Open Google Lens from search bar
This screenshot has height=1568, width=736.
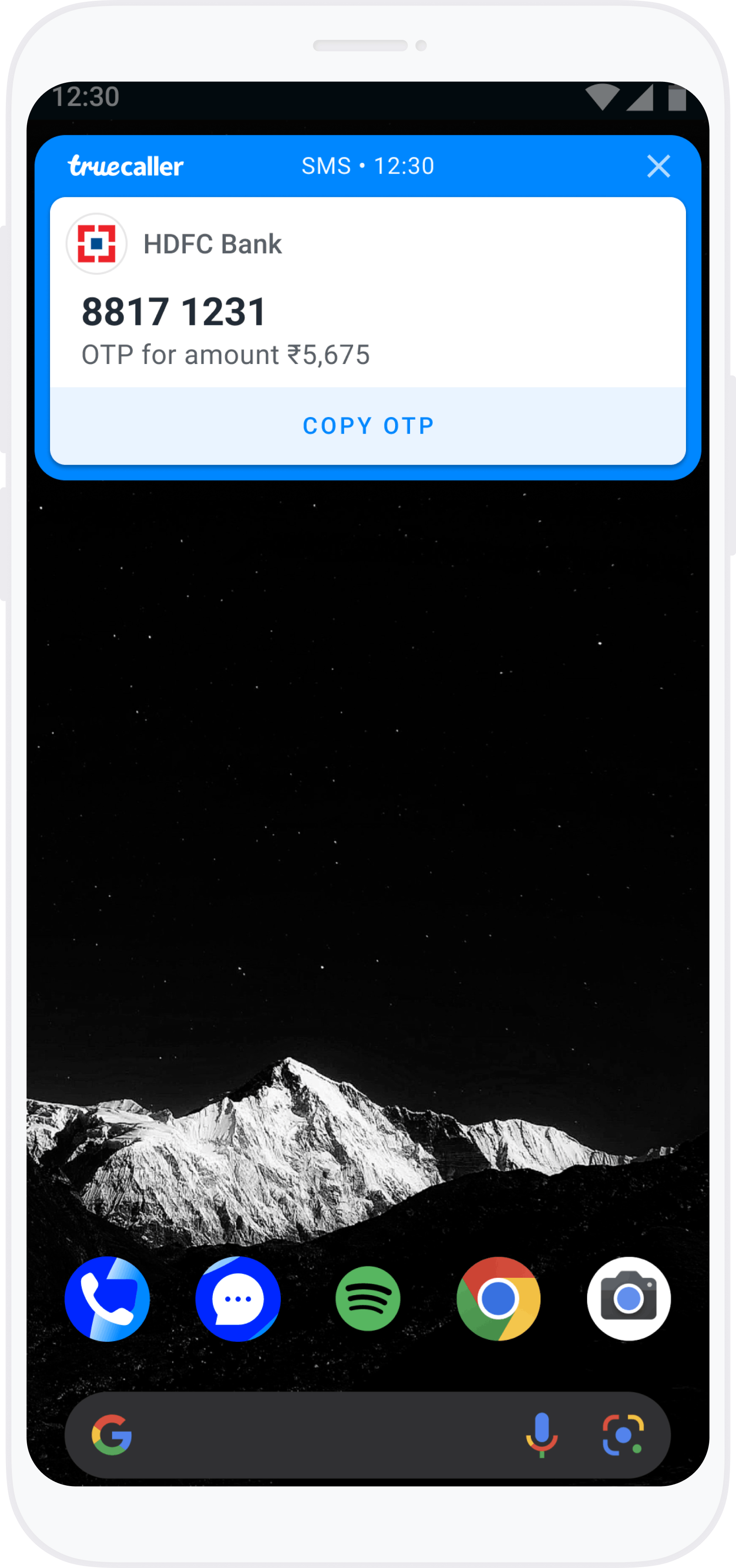pyautogui.click(x=623, y=1435)
